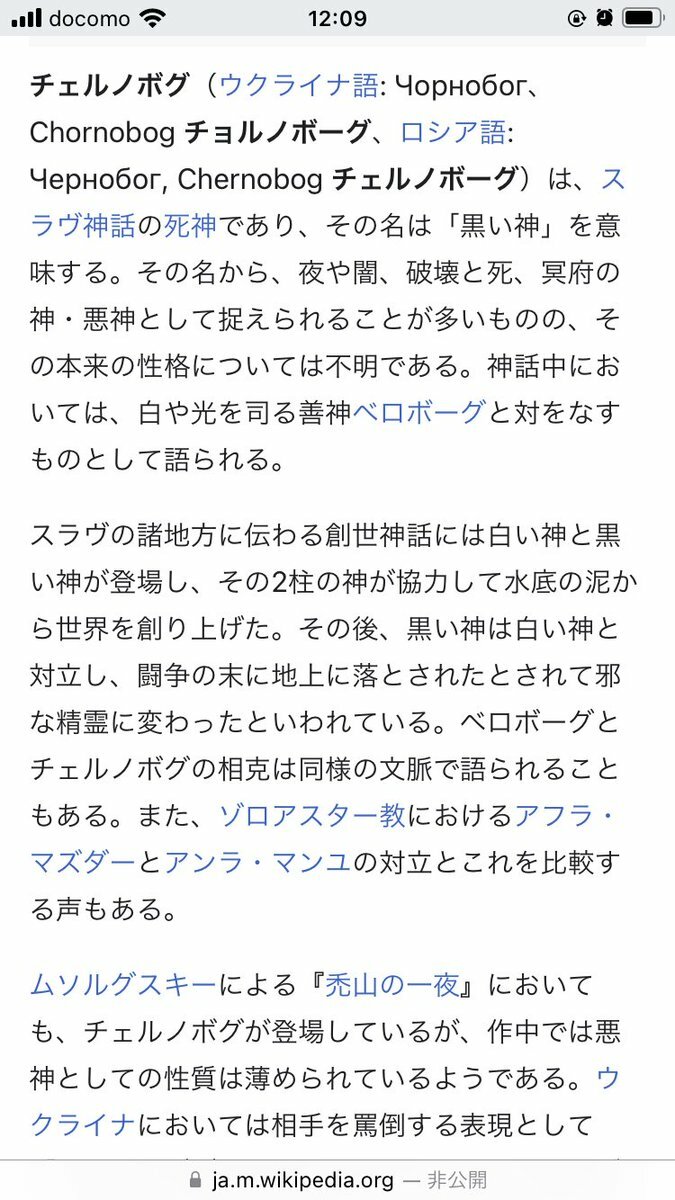Viewport: 675px width, 1200px height.
Task: Open the ウクライナ語 link
Action: pos(298,85)
